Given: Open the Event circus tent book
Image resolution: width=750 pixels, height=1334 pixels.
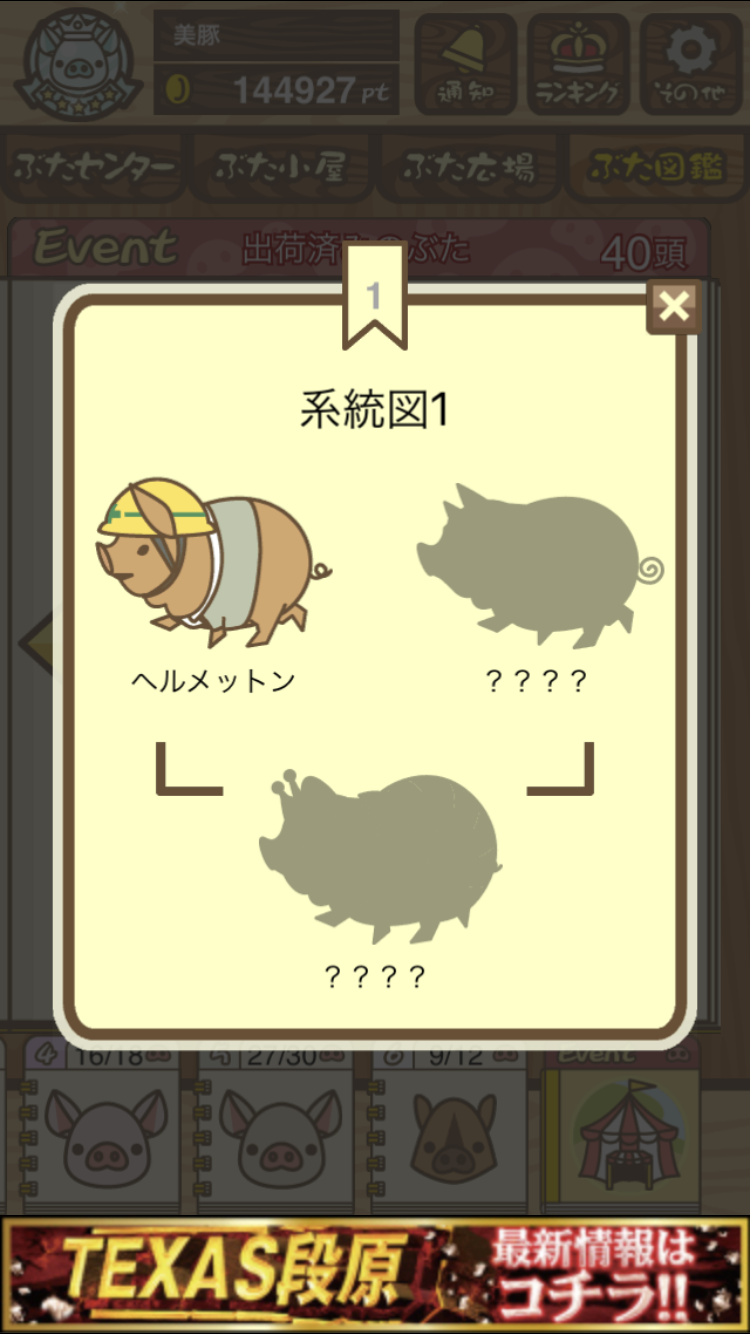Looking at the screenshot, I should [x=625, y=1130].
